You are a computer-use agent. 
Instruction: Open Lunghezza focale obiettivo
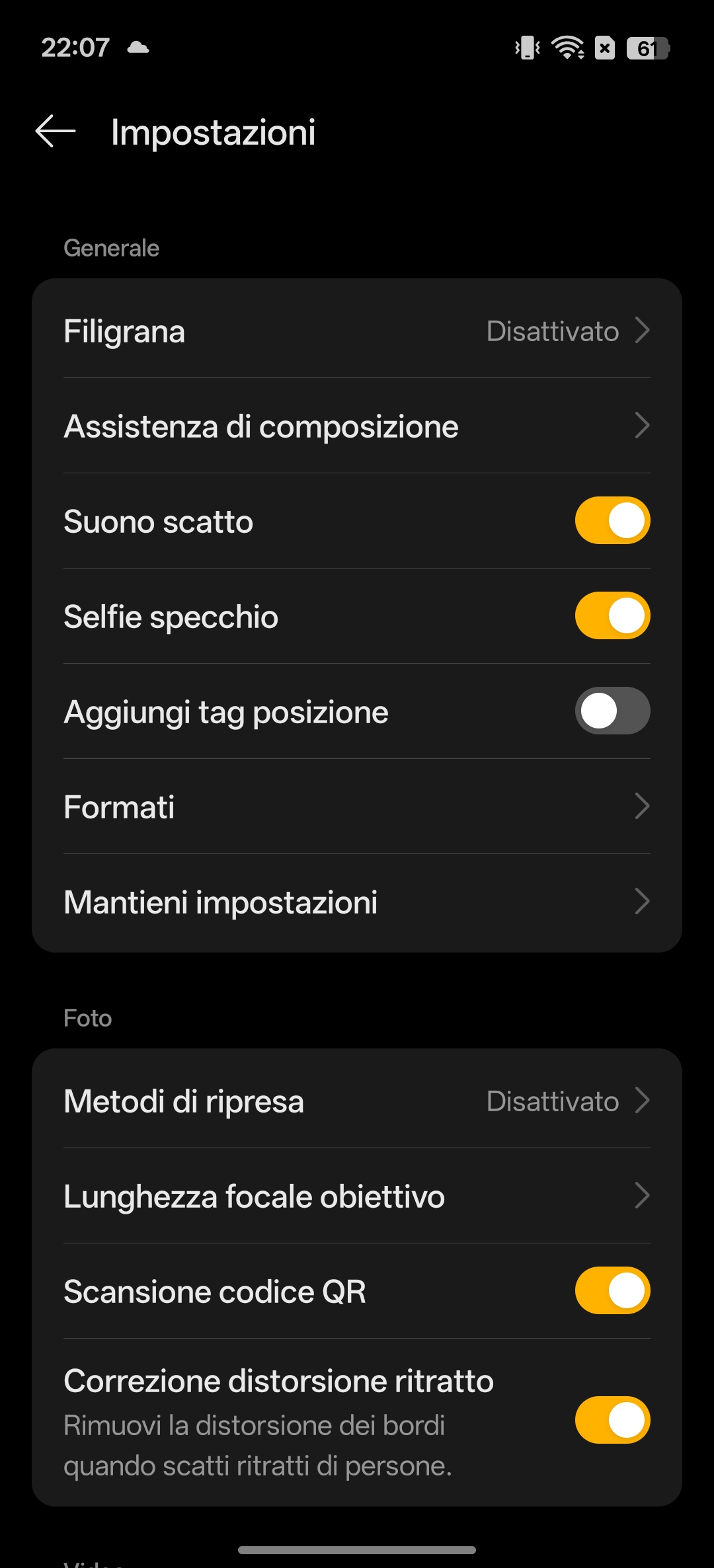pyautogui.click(x=357, y=1196)
